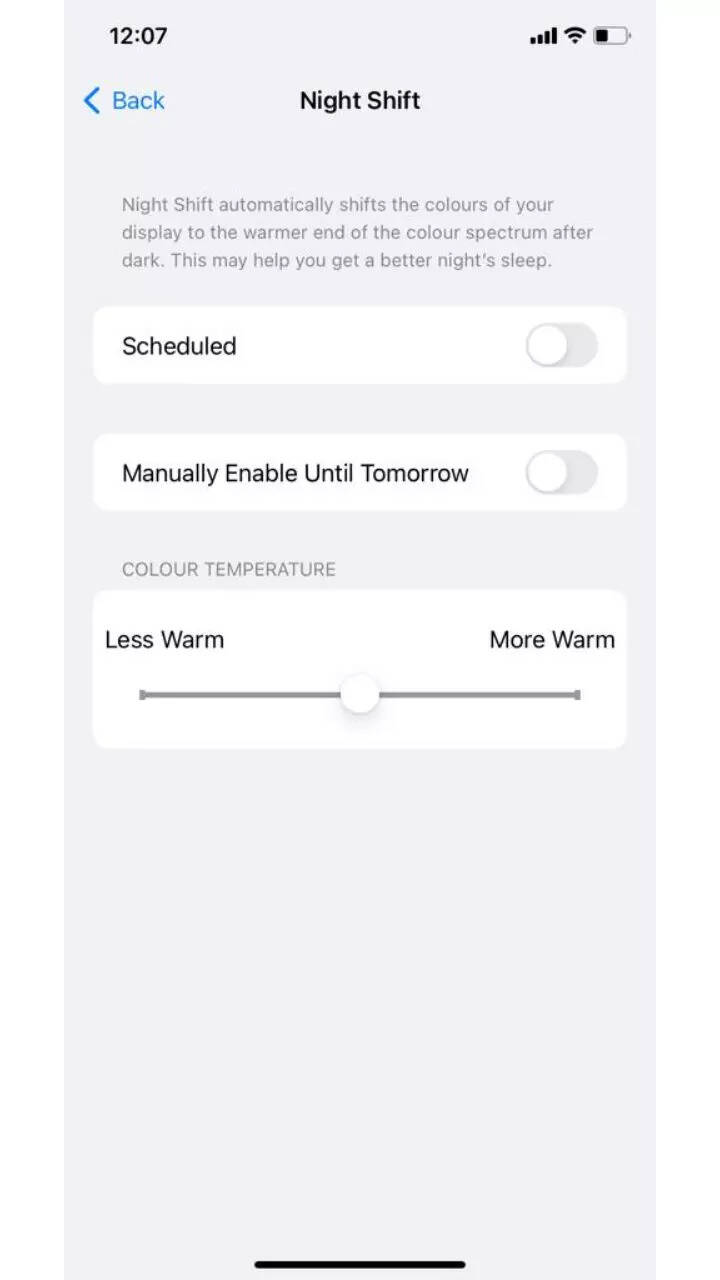
Task: Turn on the Scheduled switch
Action: coord(561,346)
